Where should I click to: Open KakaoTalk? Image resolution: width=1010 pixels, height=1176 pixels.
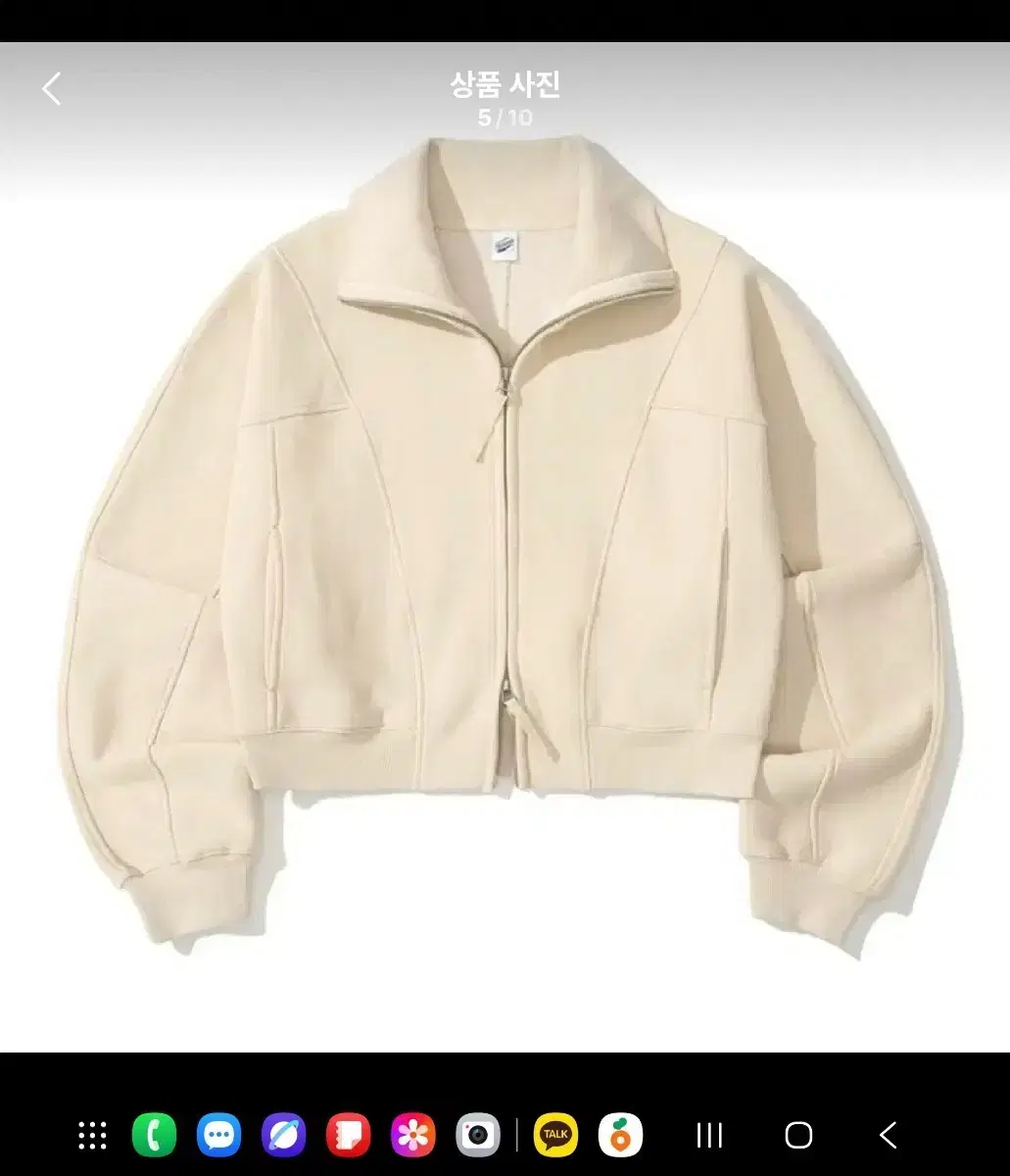(x=556, y=1137)
